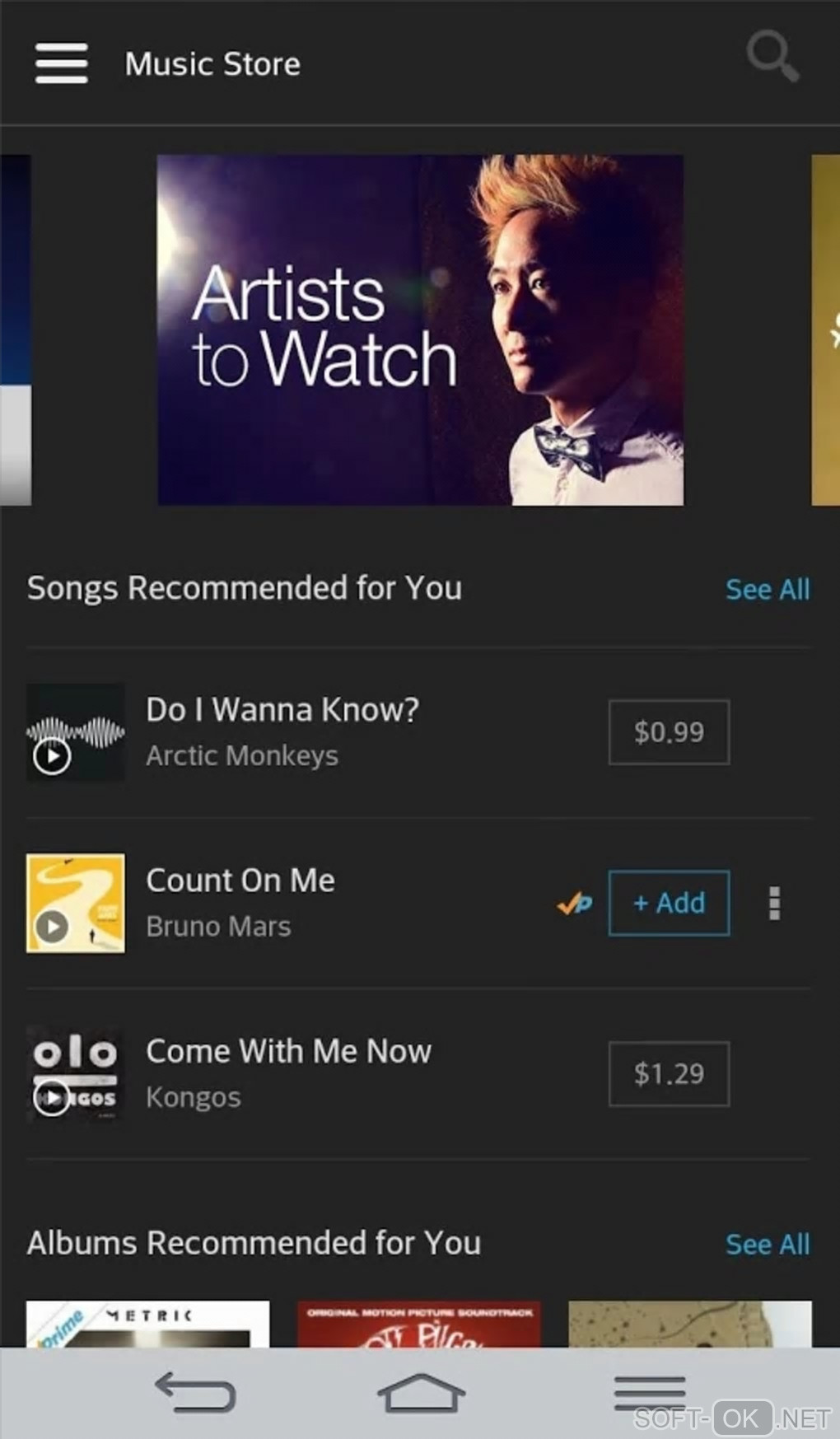Viewport: 840px width, 1439px height.
Task: Play preview of Count On Me
Action: [x=52, y=927]
